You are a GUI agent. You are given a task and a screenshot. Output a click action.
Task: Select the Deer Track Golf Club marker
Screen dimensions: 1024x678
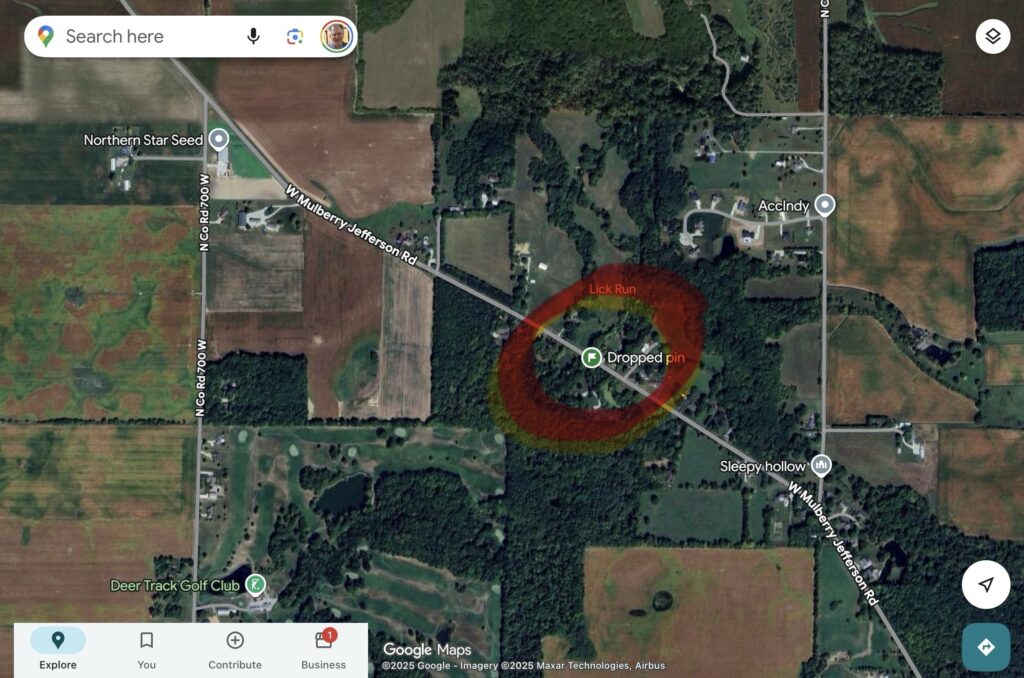[x=256, y=584]
